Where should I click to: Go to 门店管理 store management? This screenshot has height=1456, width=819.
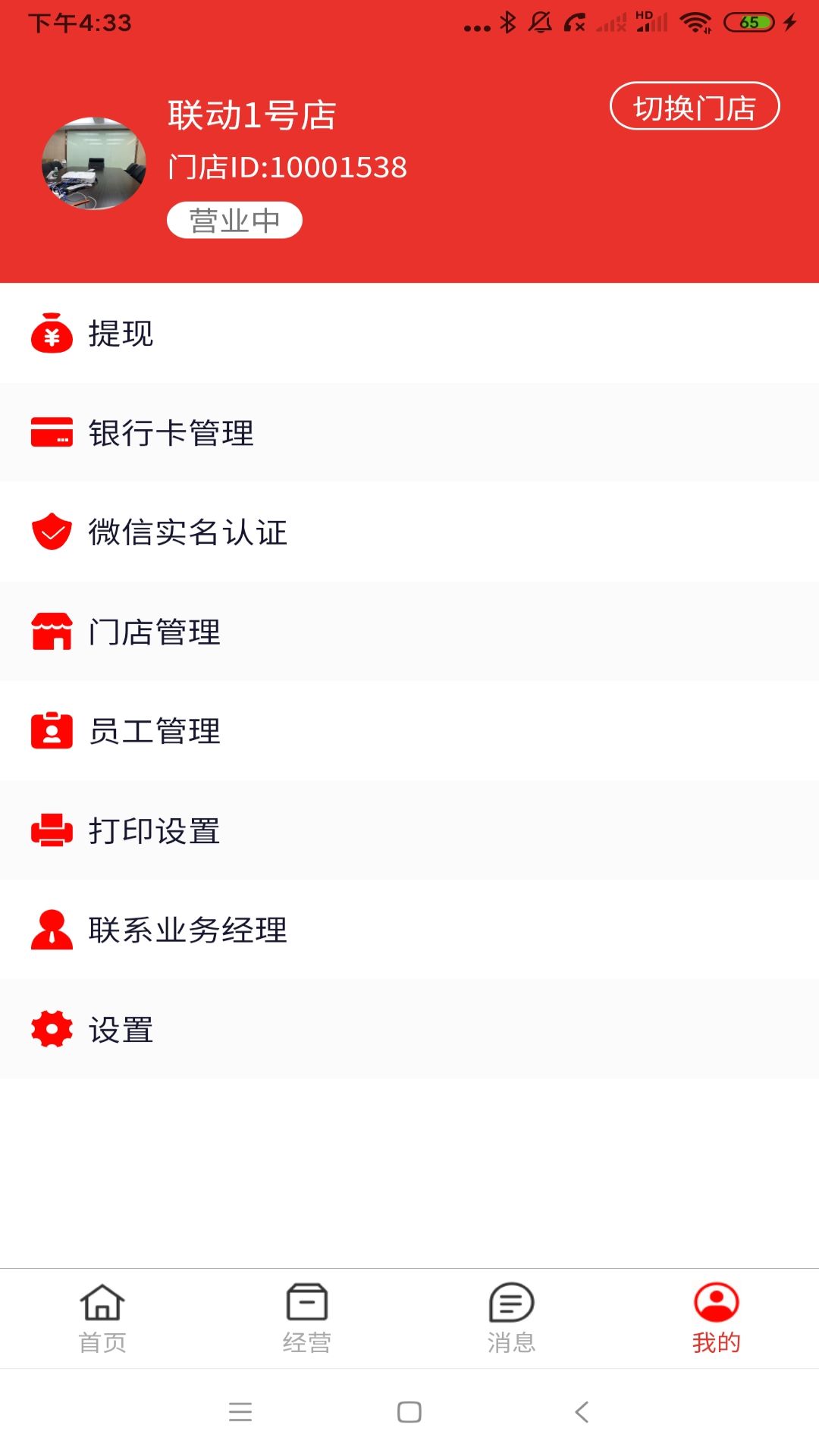(x=409, y=632)
